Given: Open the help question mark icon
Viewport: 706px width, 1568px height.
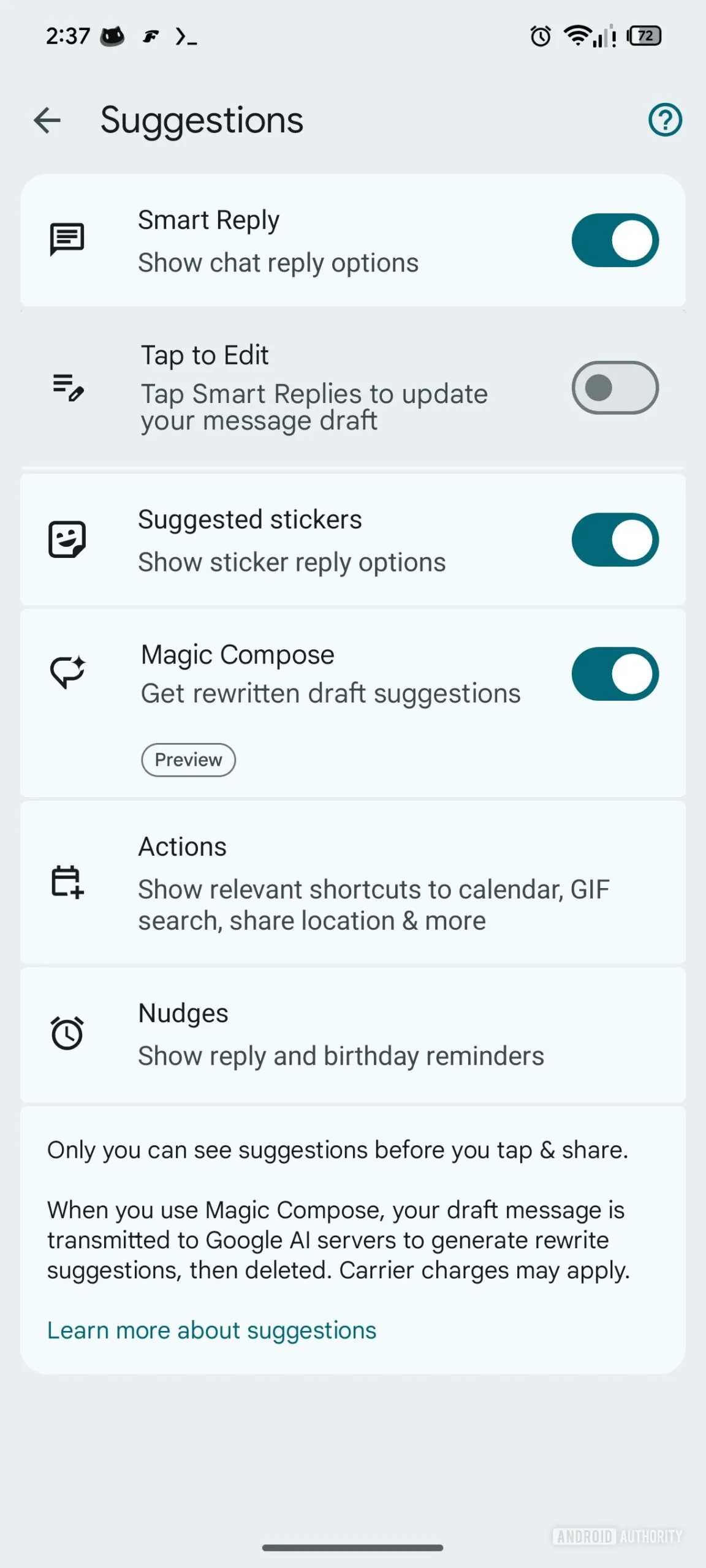Looking at the screenshot, I should [x=665, y=120].
